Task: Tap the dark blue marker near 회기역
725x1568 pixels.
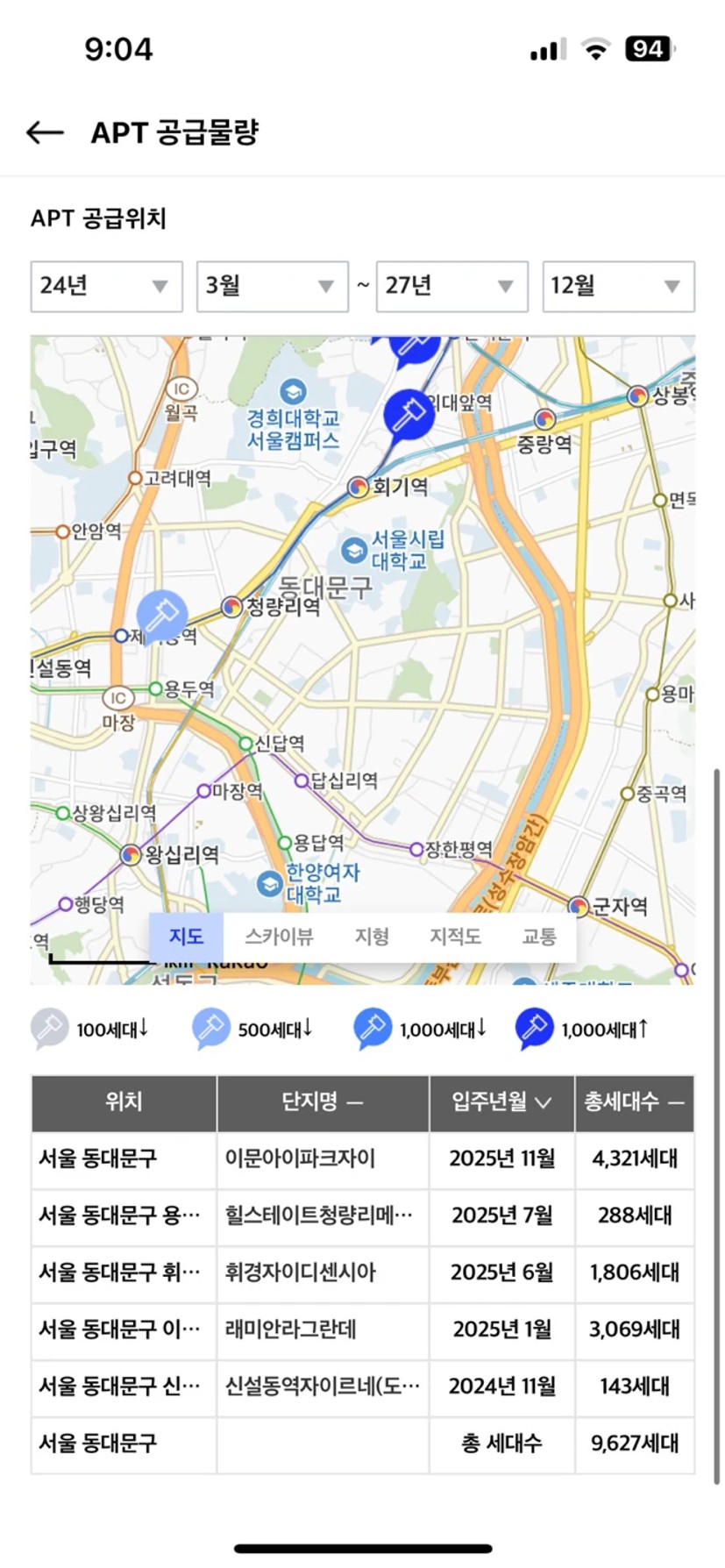Action: [409, 413]
